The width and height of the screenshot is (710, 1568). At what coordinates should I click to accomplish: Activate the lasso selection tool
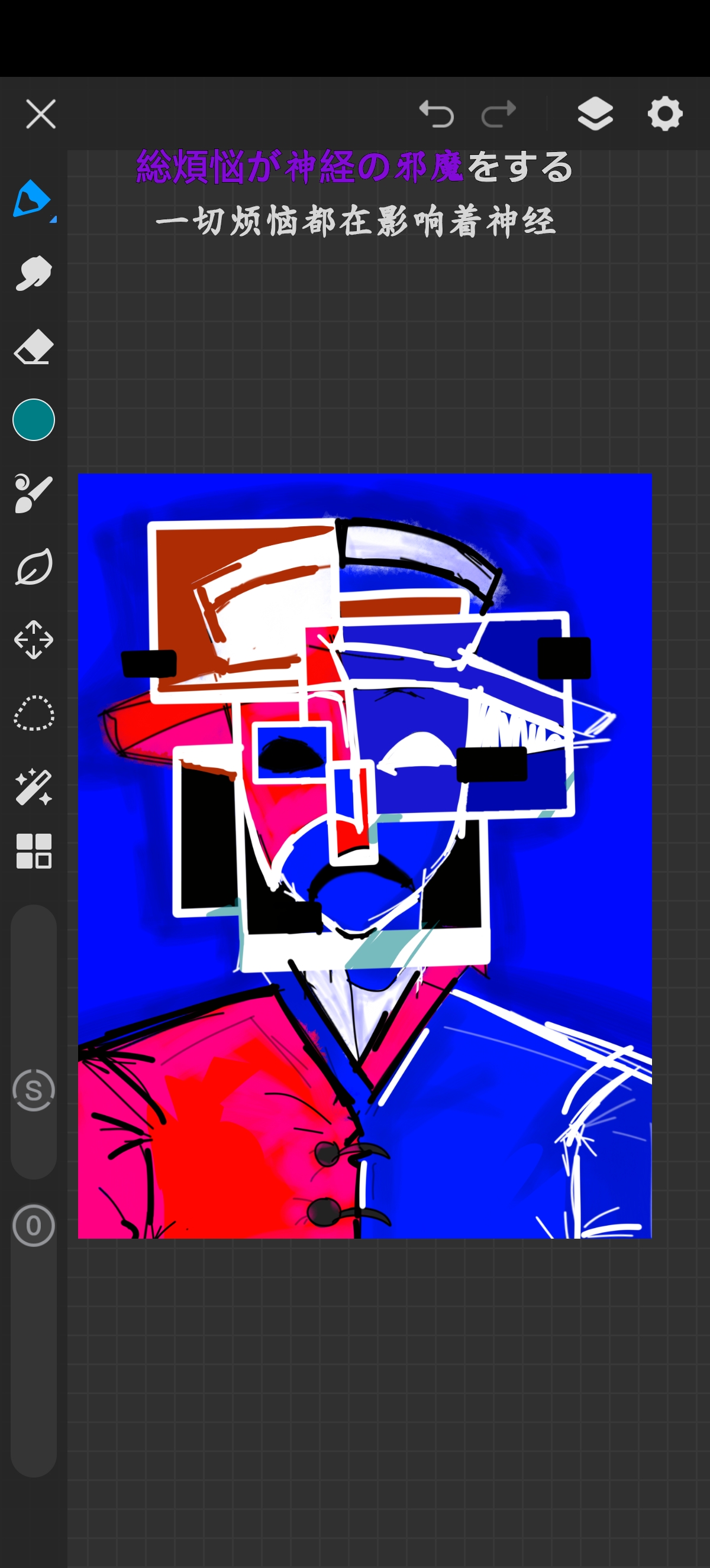pos(34,713)
